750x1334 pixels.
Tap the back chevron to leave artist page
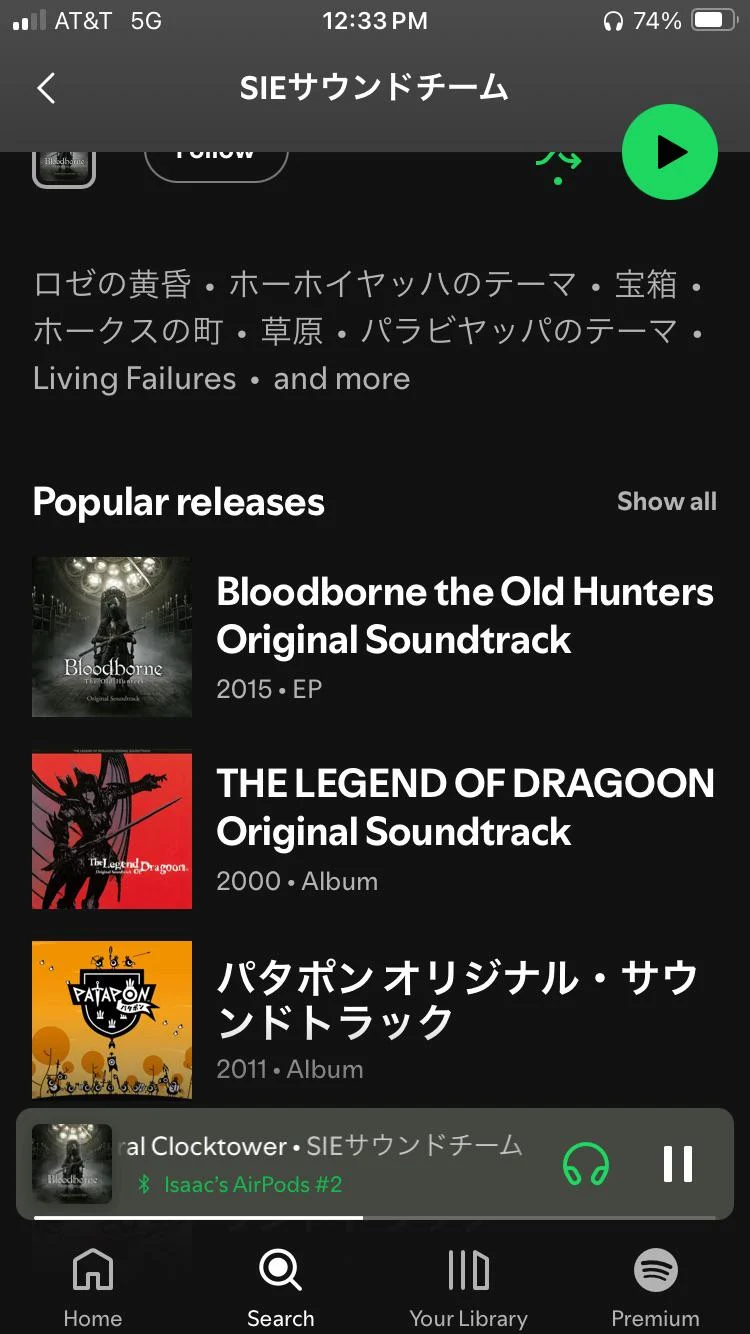[45, 88]
